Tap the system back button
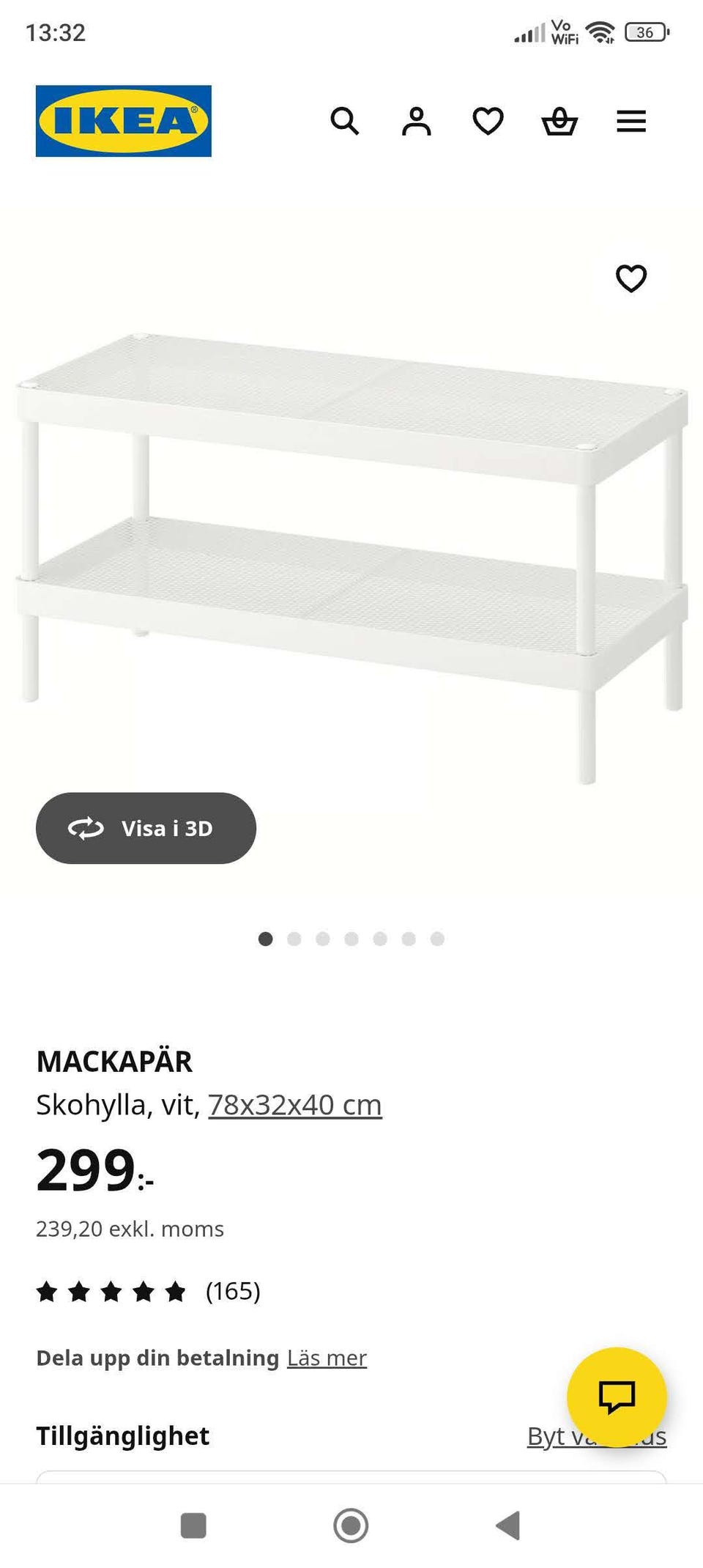This screenshot has width=703, height=1568. coord(508,1526)
